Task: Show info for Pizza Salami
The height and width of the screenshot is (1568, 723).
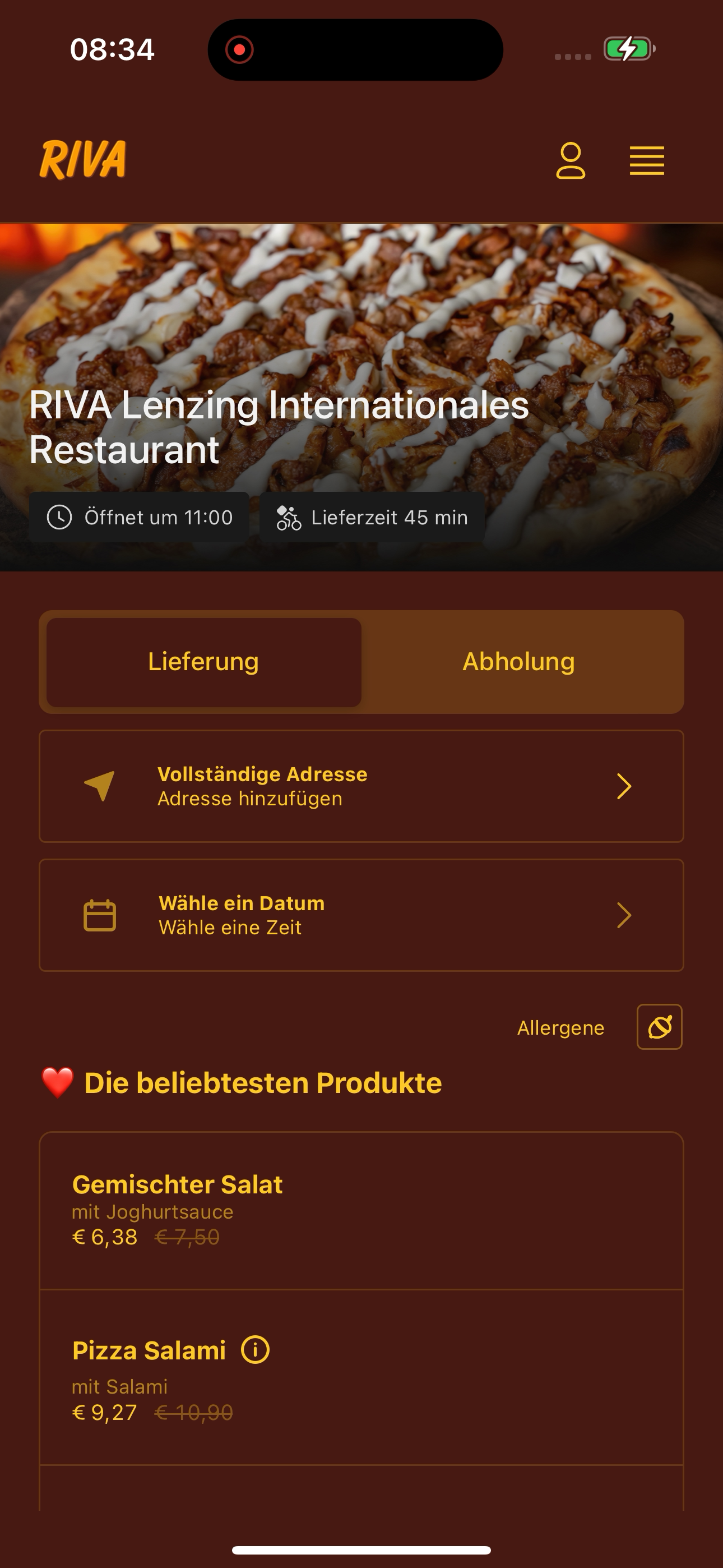Action: pos(255,1349)
